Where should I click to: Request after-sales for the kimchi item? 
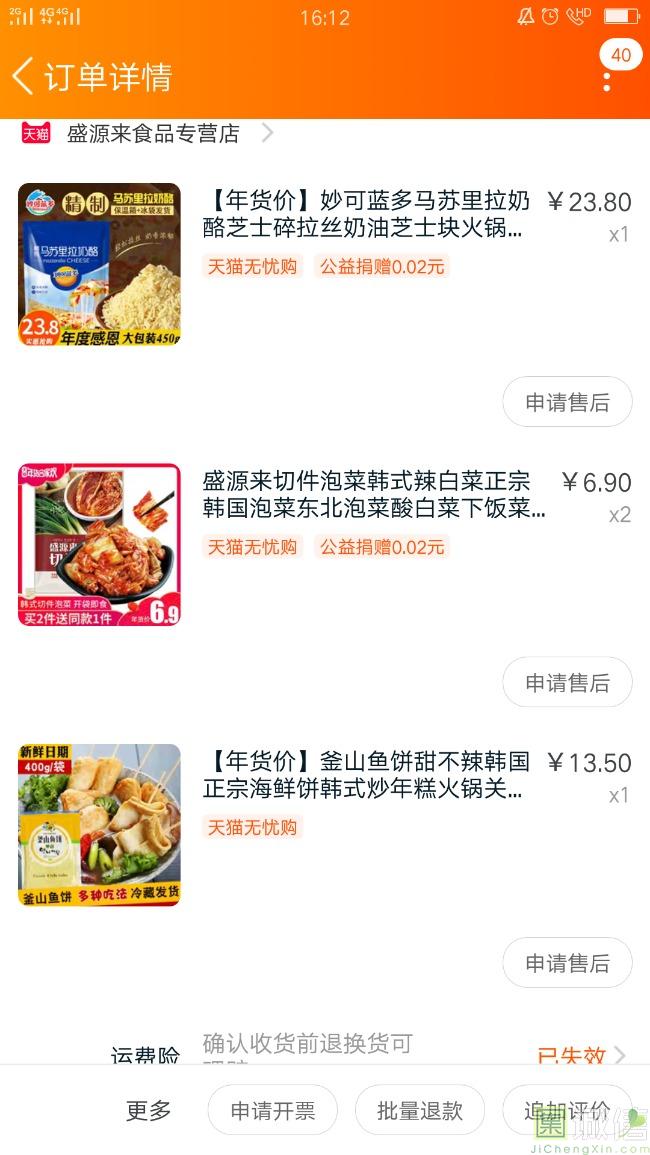(x=567, y=682)
